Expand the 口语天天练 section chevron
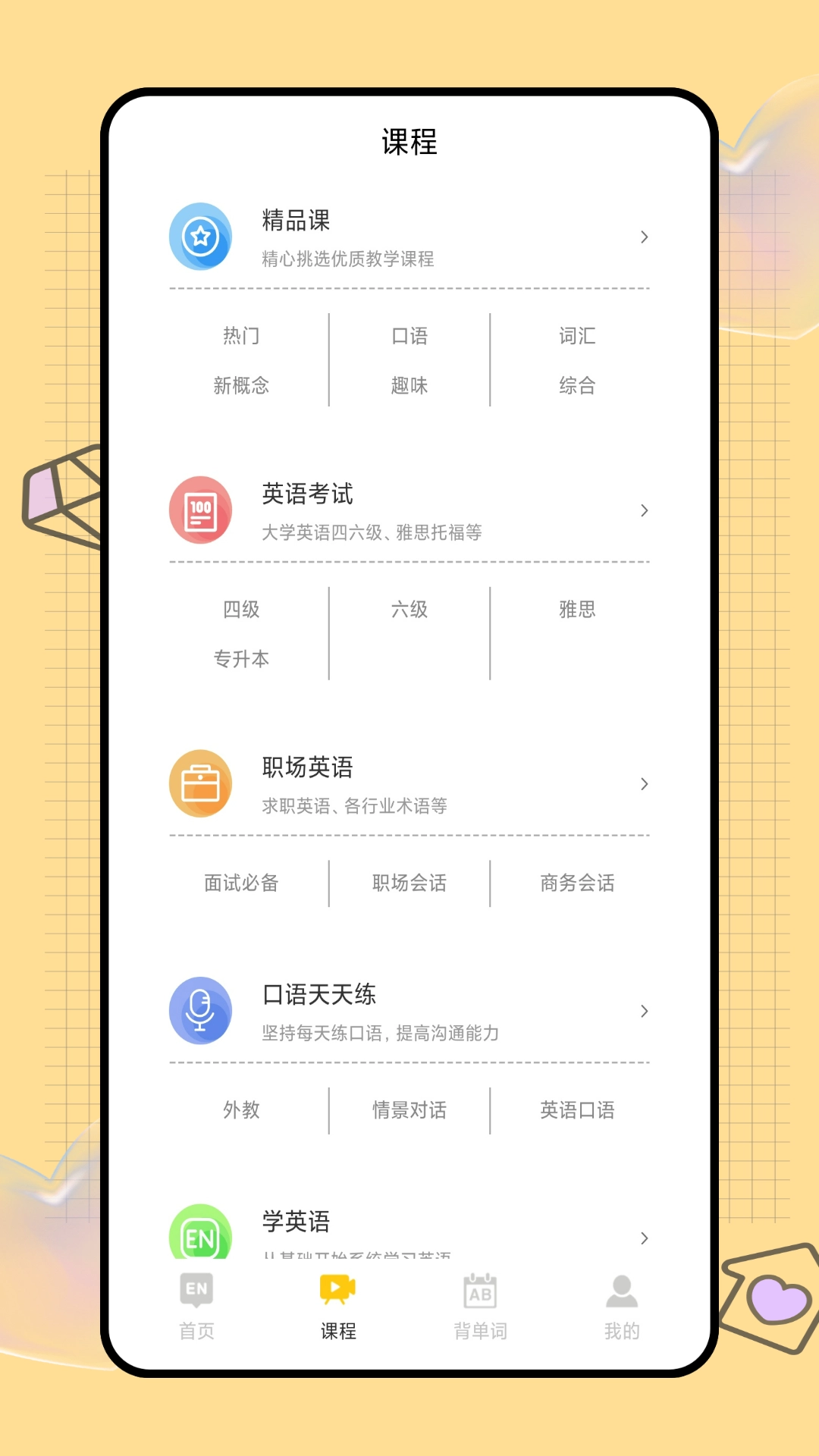The image size is (819, 1456). [645, 1011]
